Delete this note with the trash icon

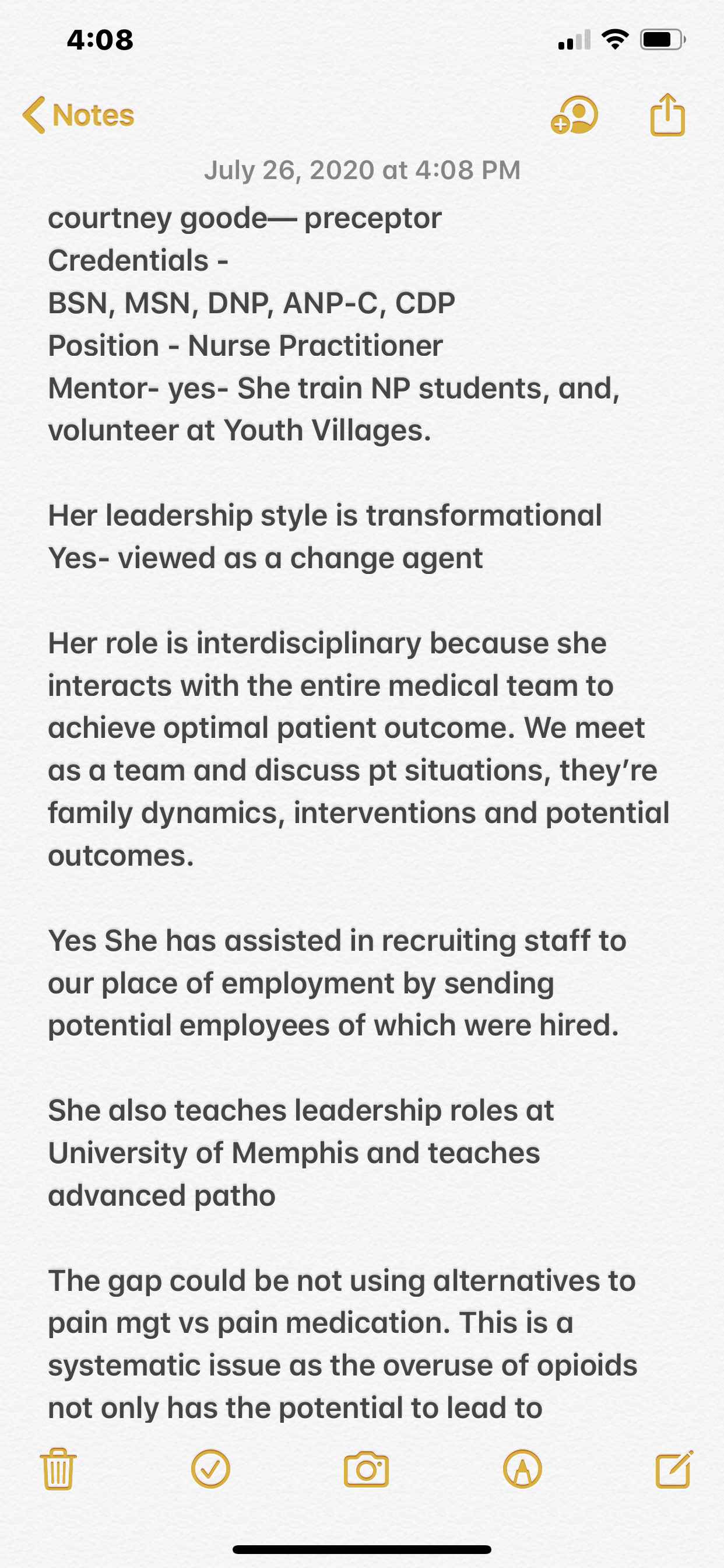pos(58,1469)
